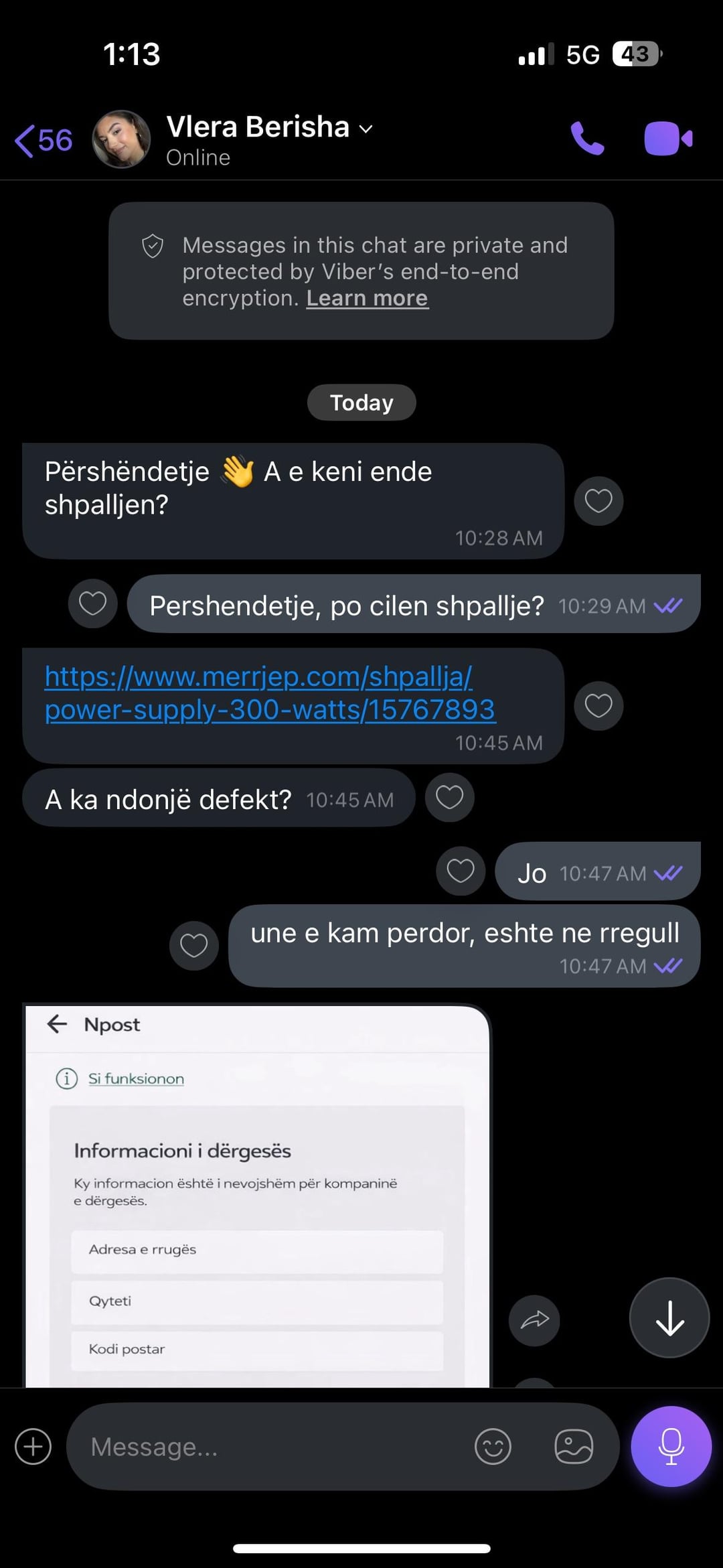Open Vlera Berisha's profile picture
The height and width of the screenshot is (1568, 723).
(121, 139)
